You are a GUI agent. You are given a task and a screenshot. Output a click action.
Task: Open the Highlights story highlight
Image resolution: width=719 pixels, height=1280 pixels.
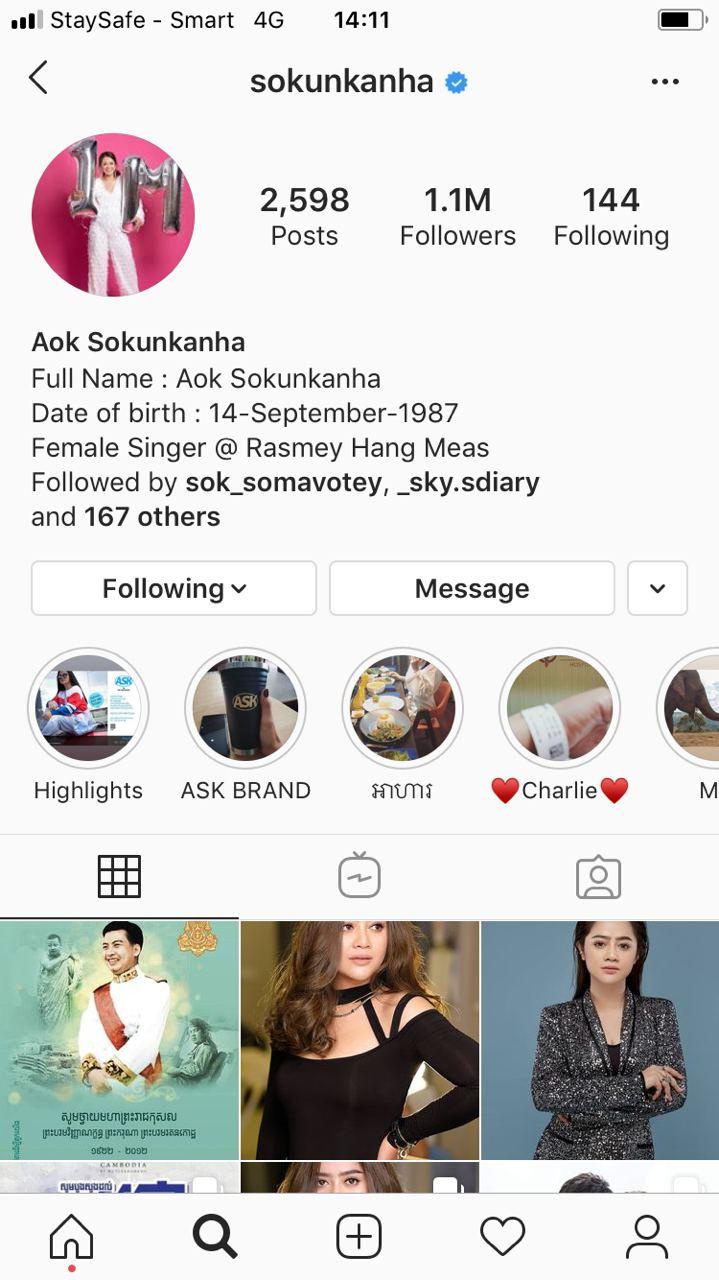tap(88, 708)
